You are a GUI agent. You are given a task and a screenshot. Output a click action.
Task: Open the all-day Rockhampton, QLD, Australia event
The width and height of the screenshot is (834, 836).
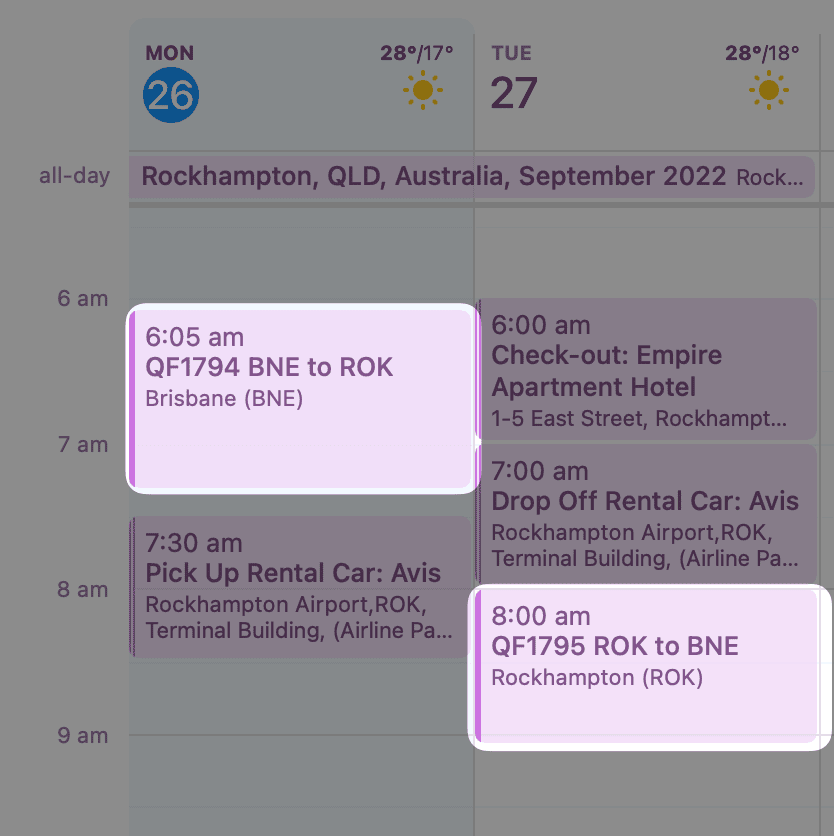(x=470, y=177)
